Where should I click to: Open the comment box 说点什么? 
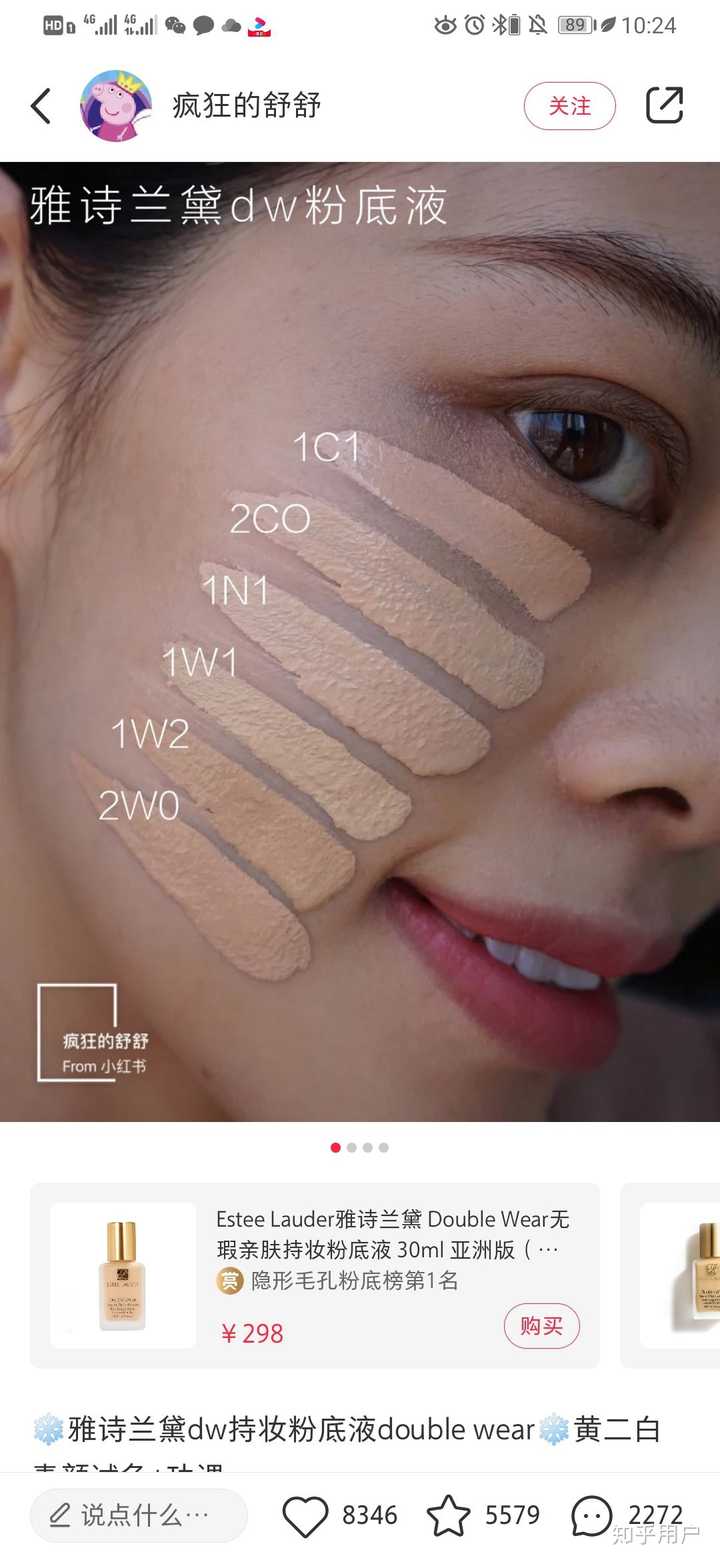pos(138,1515)
